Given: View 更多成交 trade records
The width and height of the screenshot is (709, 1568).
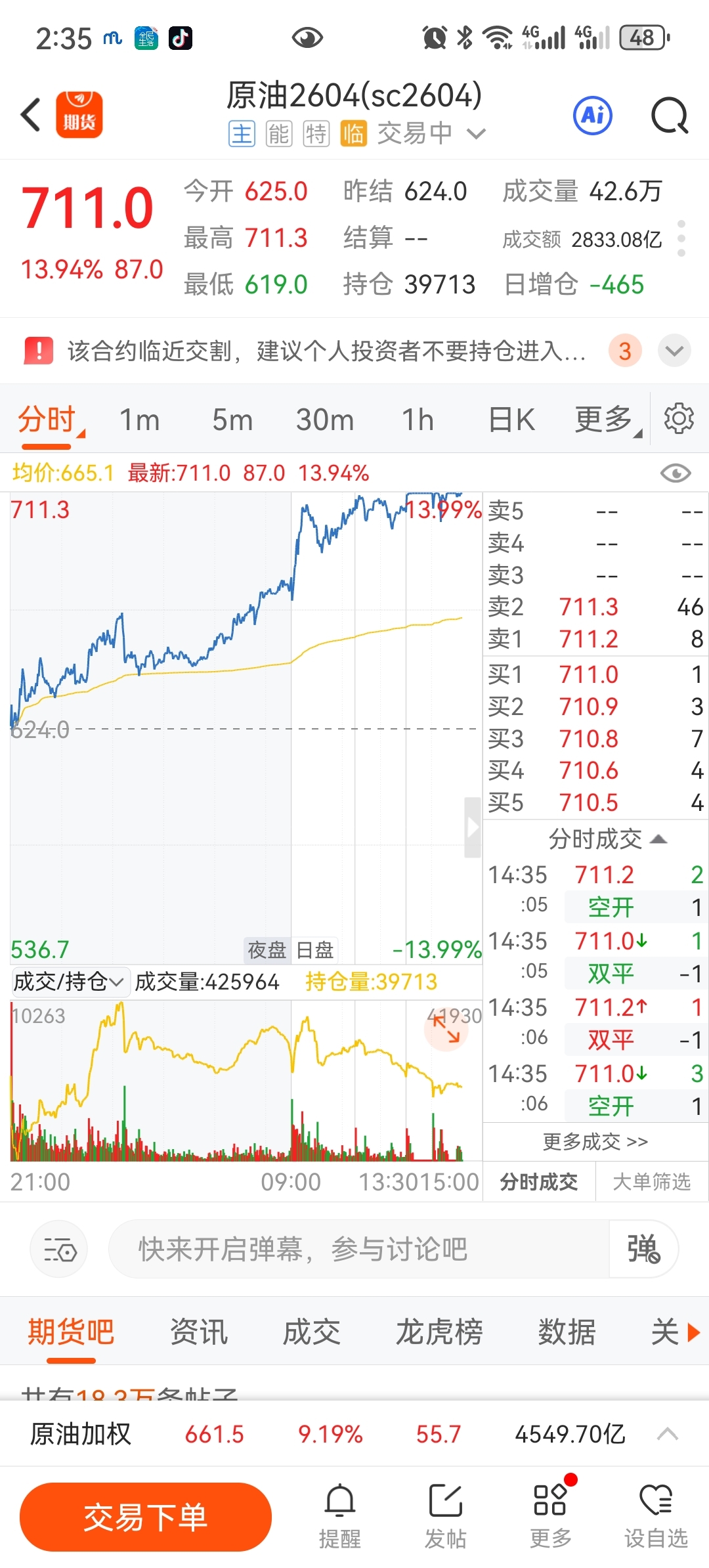Looking at the screenshot, I should (595, 1142).
